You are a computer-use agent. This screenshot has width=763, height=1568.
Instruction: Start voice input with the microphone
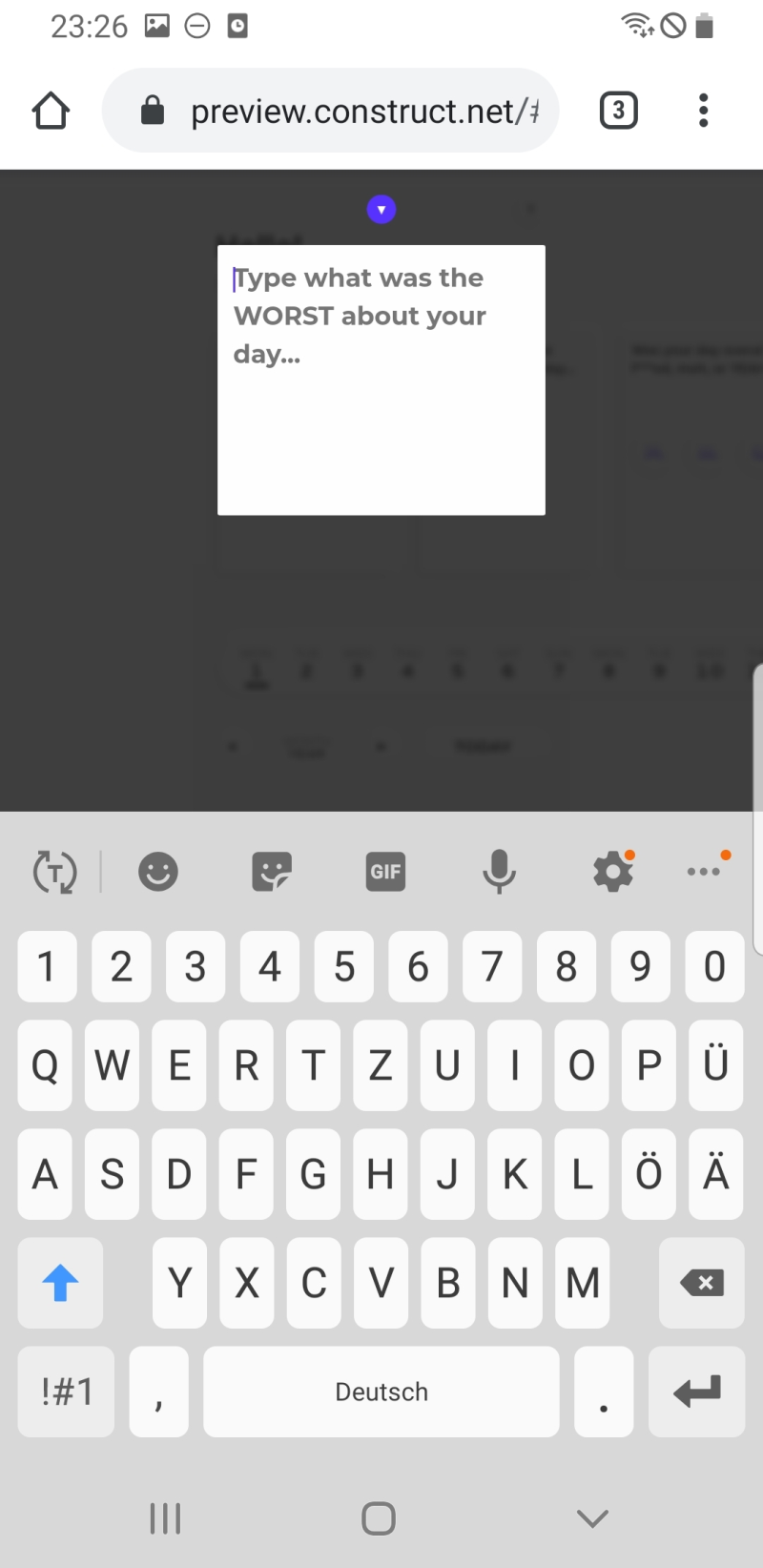click(499, 871)
